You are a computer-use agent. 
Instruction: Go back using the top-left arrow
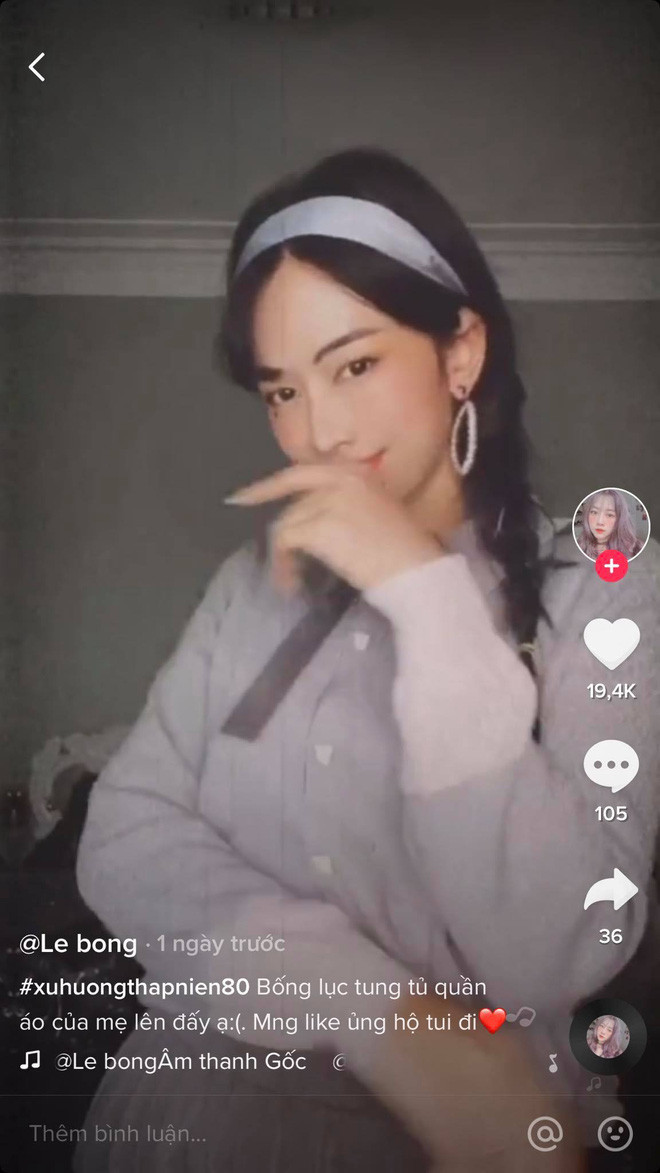coord(37,67)
